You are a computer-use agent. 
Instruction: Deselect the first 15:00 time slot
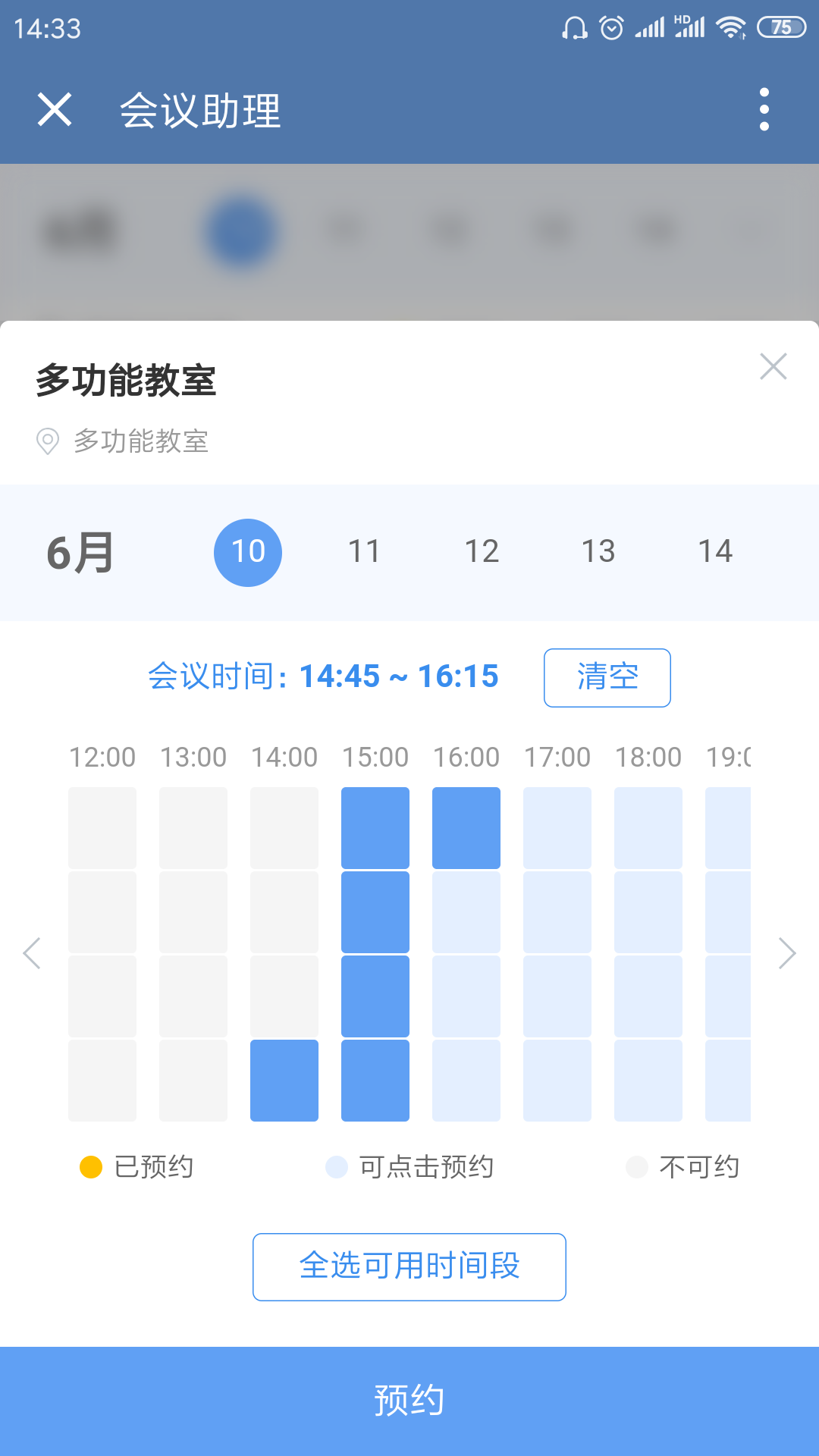tap(375, 827)
